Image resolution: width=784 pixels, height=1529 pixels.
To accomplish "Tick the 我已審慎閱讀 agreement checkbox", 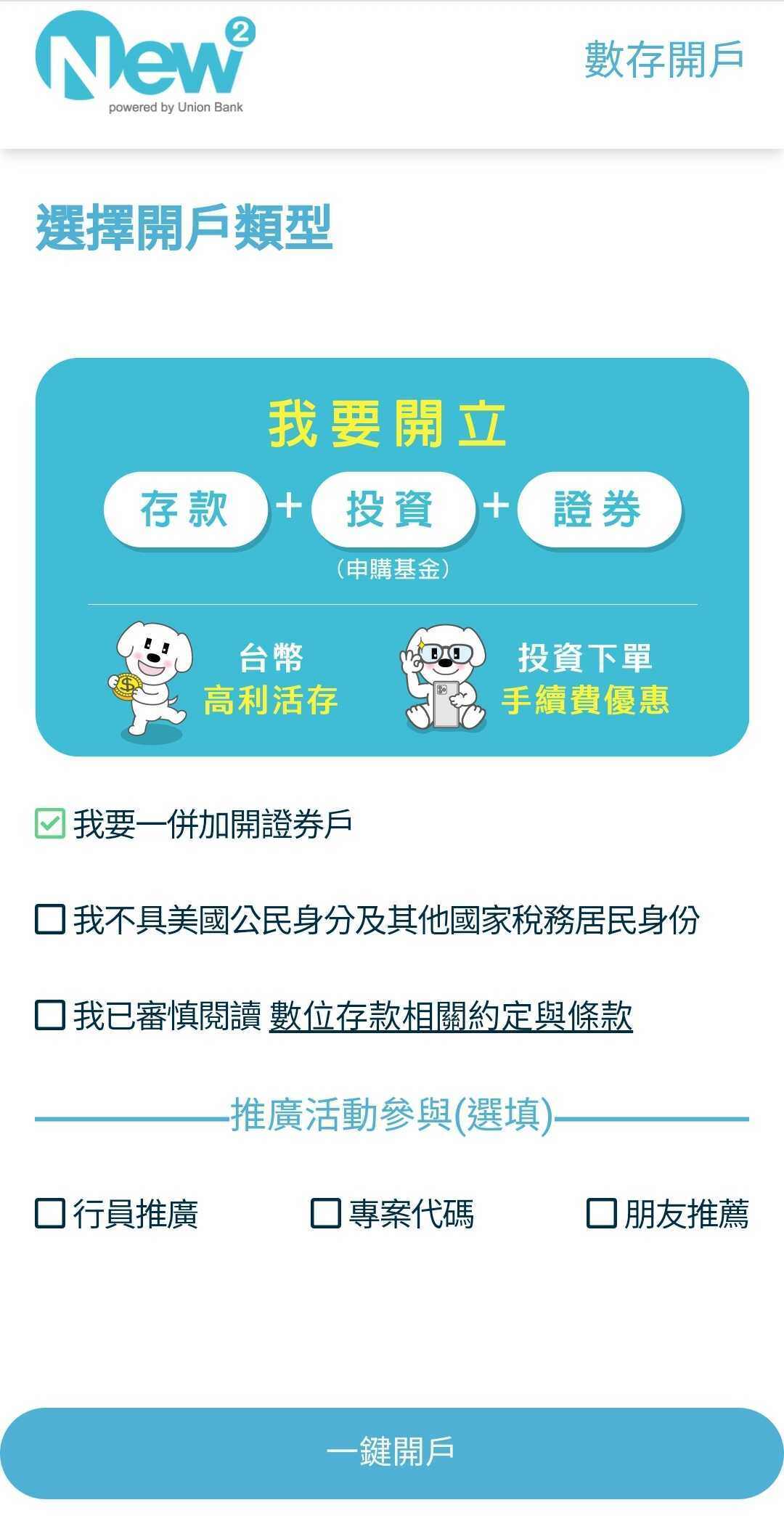I will (50, 1015).
